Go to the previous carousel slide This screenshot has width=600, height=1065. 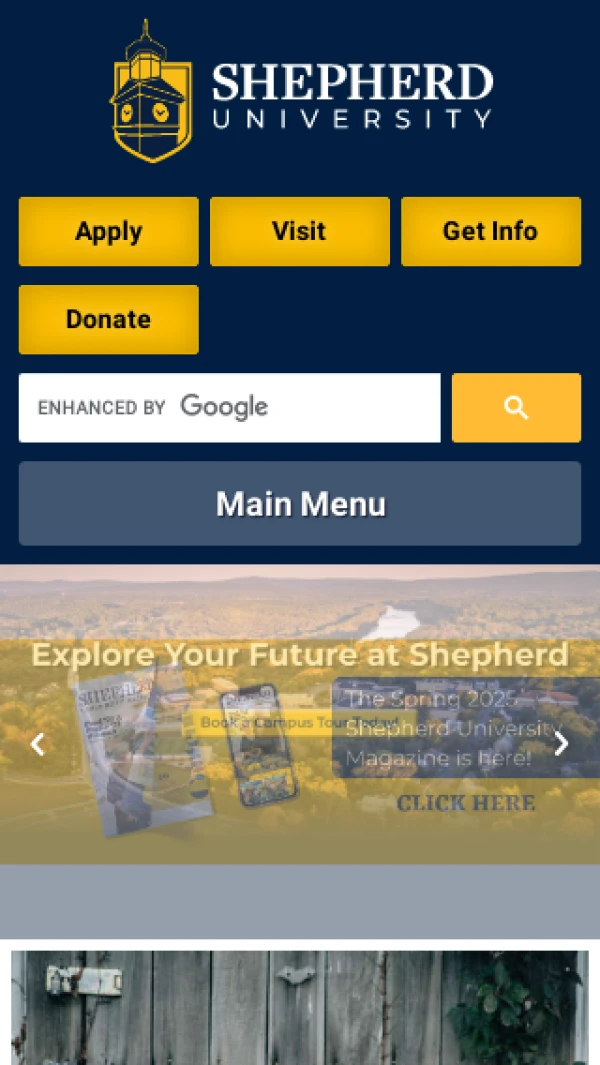click(38, 744)
